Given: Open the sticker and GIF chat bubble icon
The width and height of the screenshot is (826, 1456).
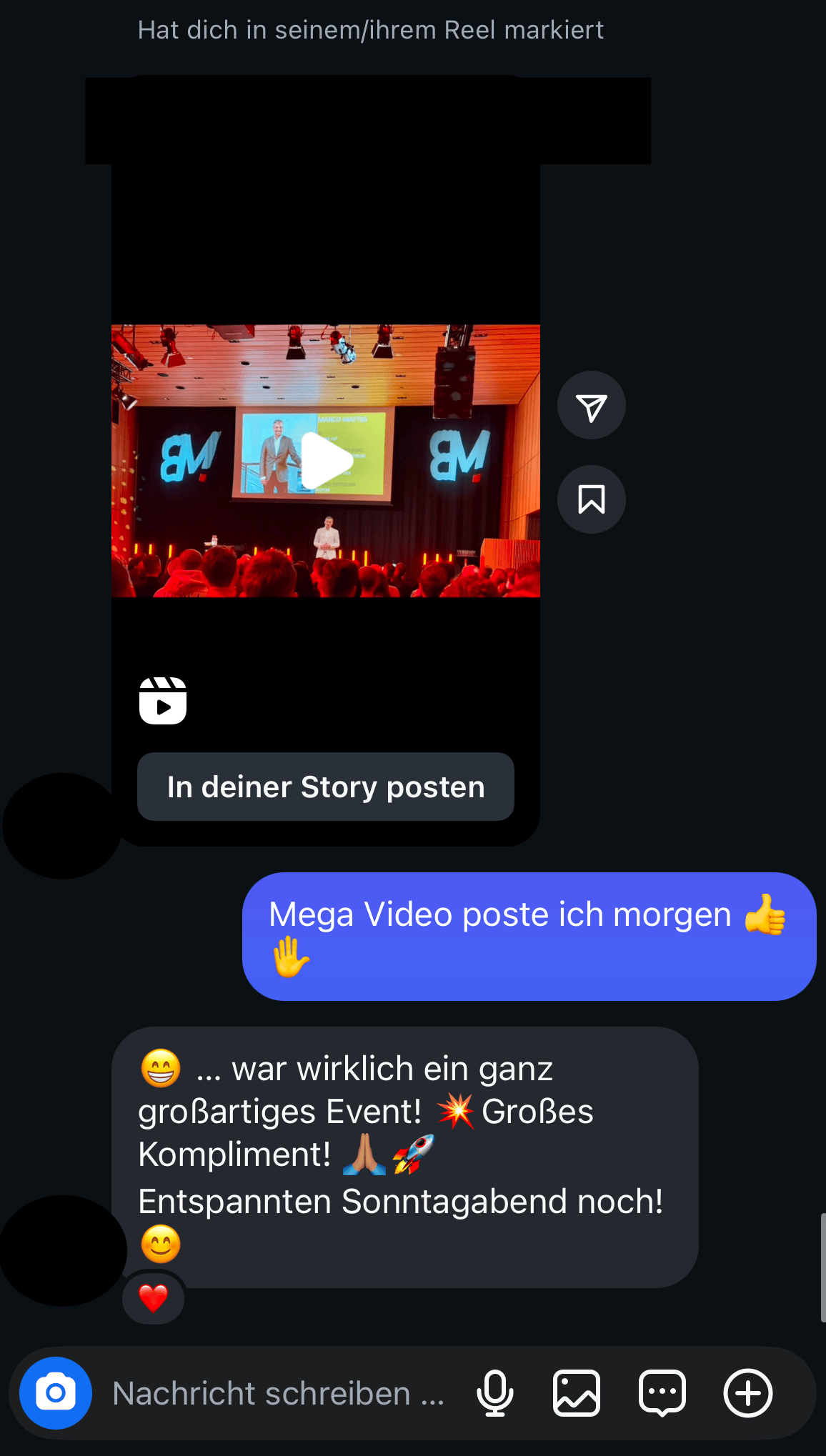Looking at the screenshot, I should (x=662, y=1392).
